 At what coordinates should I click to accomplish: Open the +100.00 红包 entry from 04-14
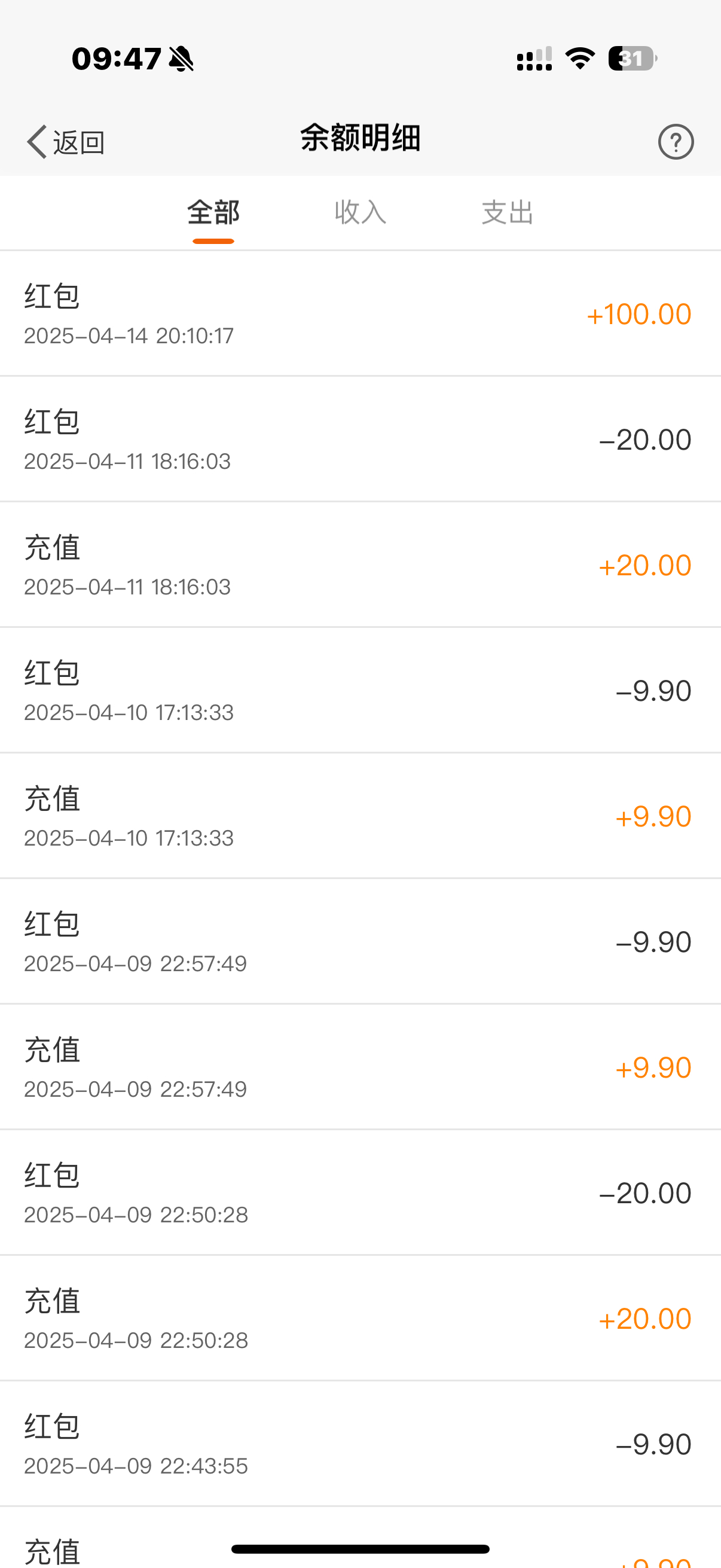pyautogui.click(x=360, y=313)
